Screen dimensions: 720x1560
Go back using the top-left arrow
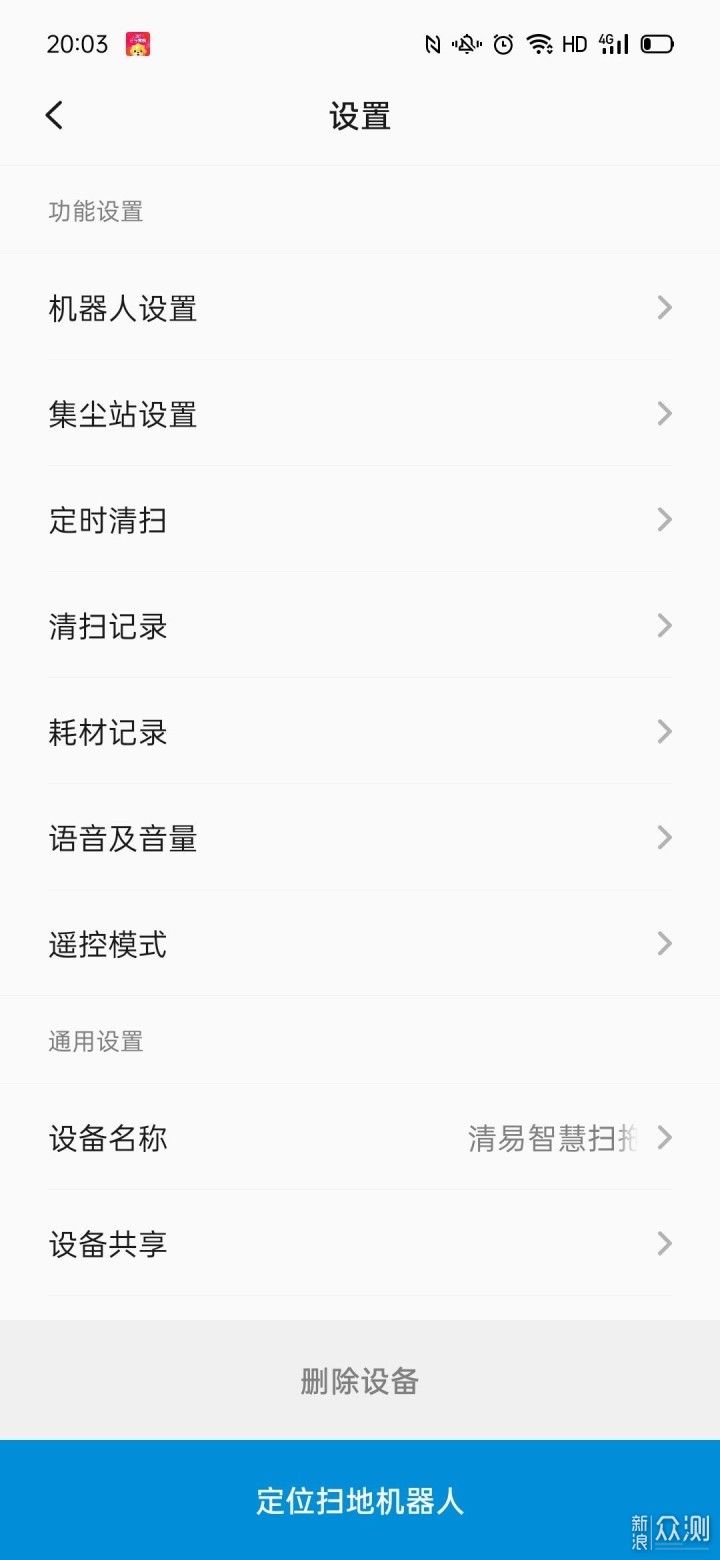click(55, 116)
